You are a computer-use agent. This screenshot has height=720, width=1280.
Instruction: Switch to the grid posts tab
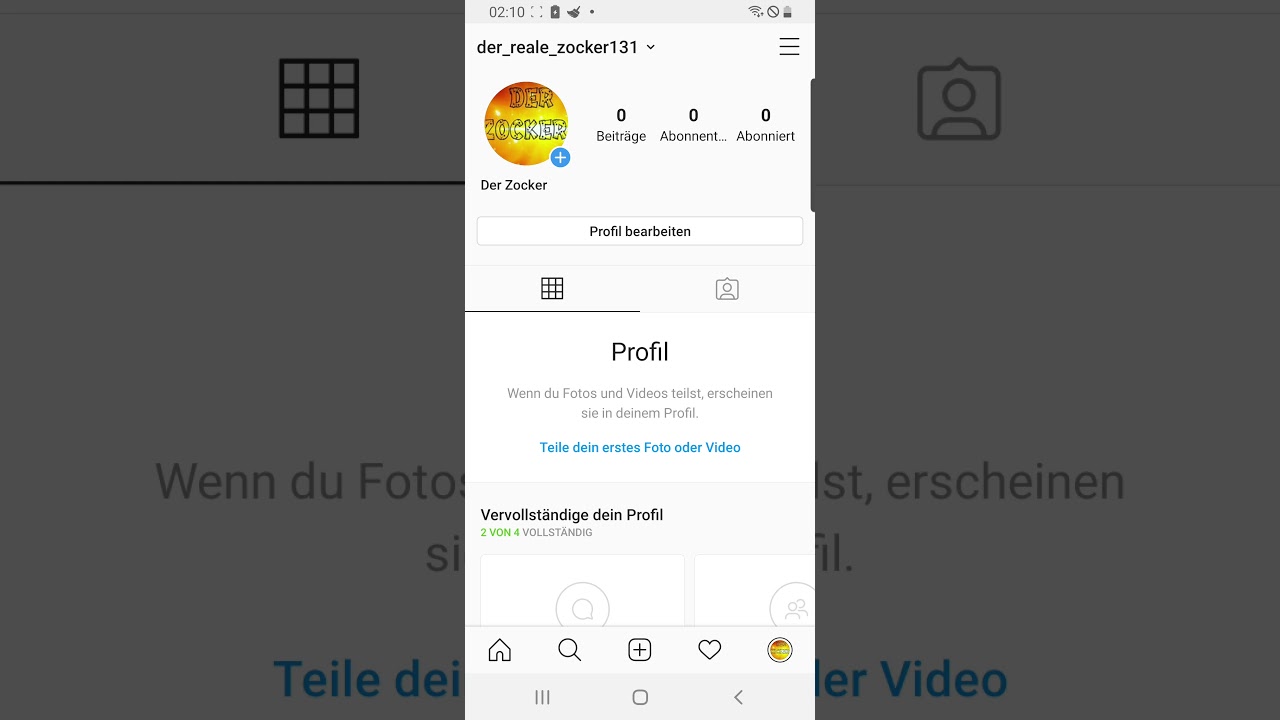pos(552,289)
